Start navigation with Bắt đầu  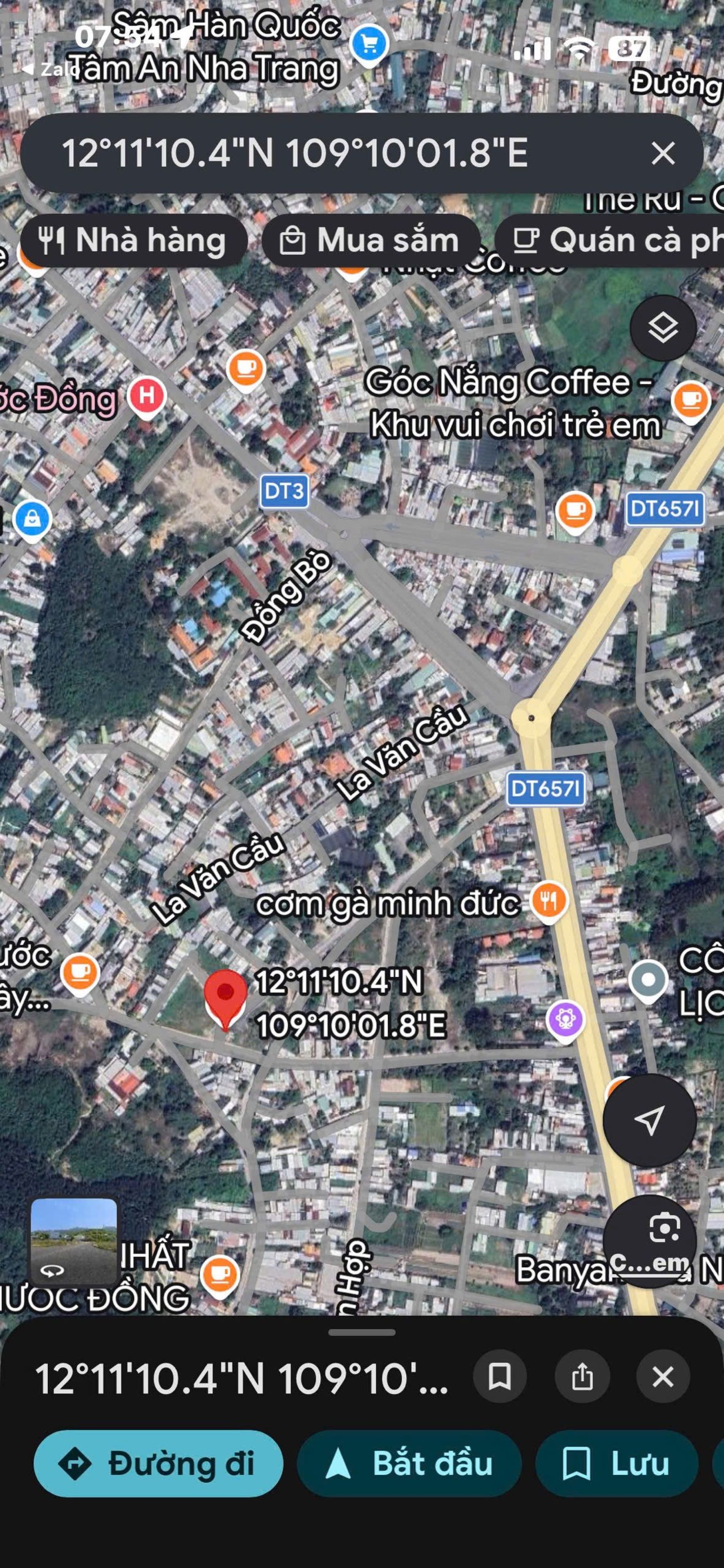(409, 1464)
